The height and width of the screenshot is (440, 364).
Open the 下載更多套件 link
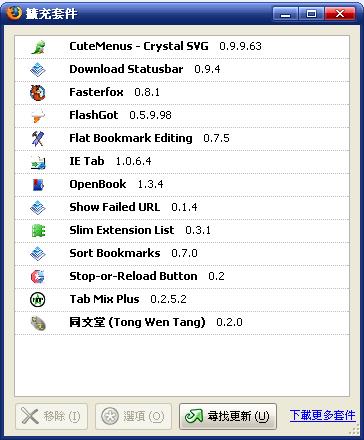(x=322, y=415)
